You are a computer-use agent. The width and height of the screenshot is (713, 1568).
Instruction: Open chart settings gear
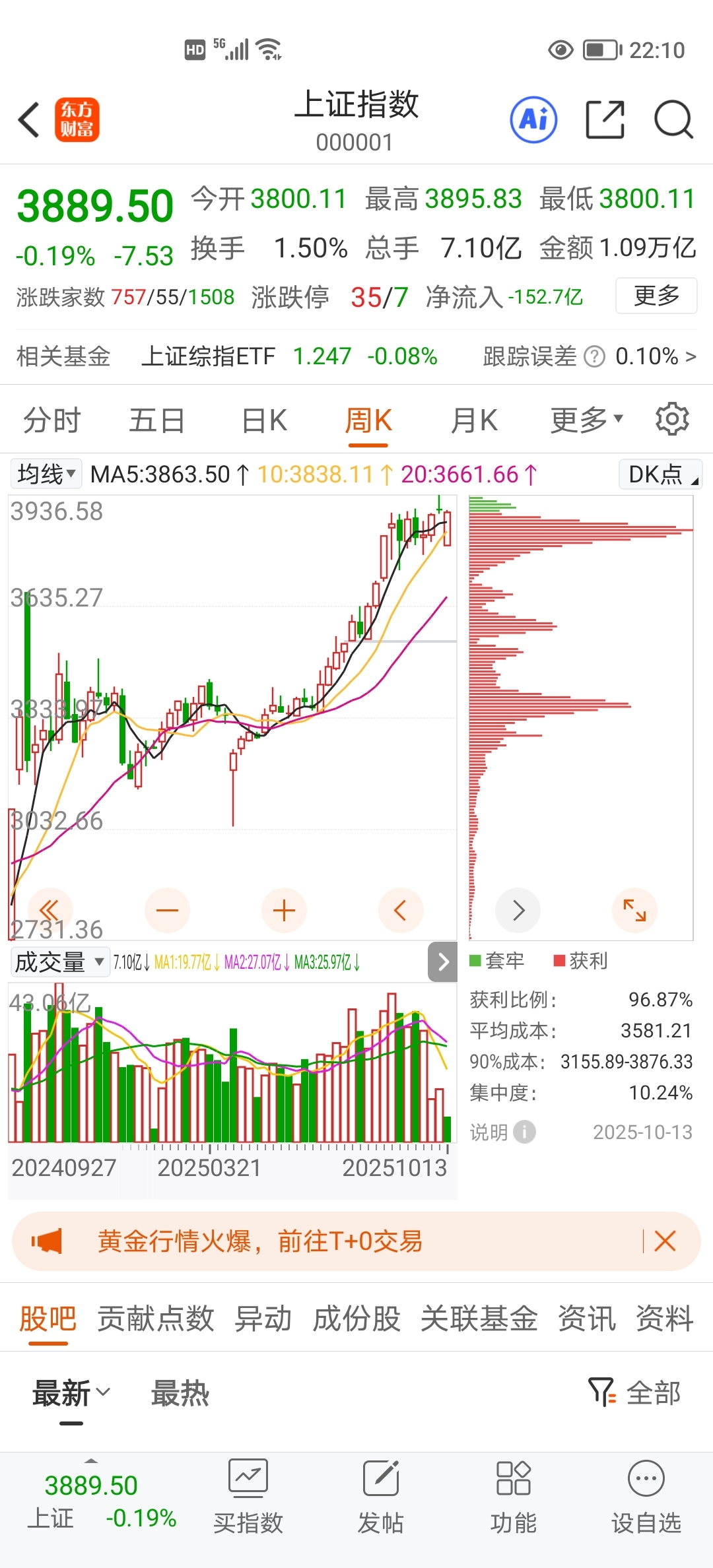(672, 419)
